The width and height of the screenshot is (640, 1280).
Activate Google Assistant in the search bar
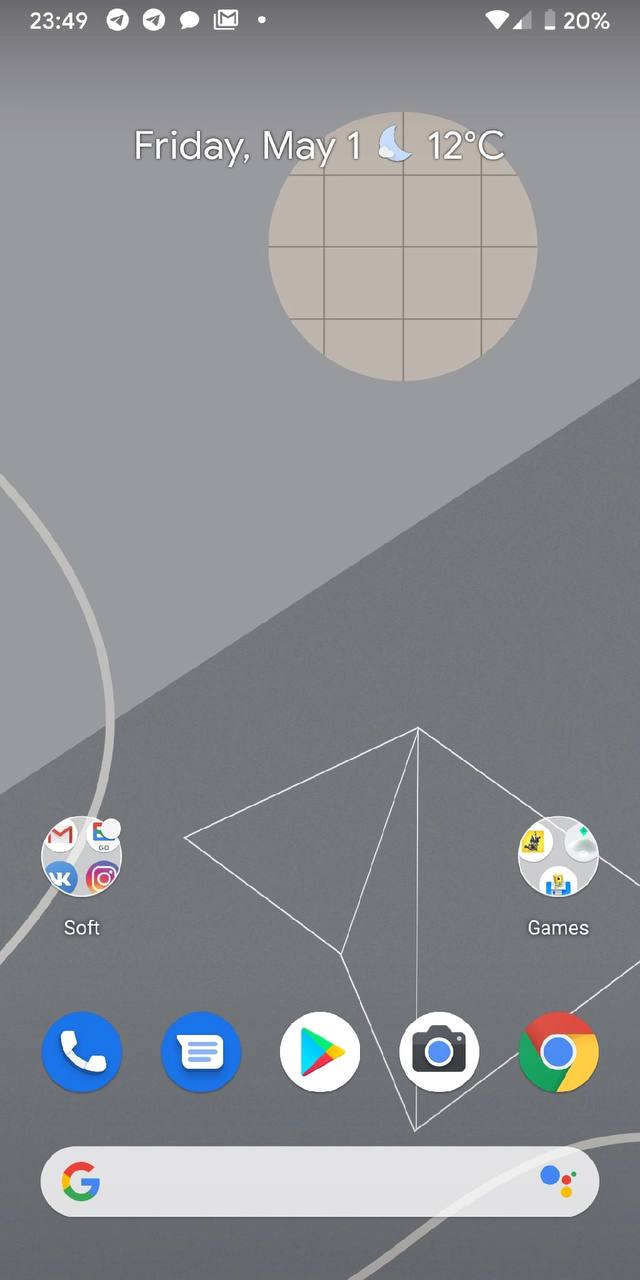pos(558,1182)
